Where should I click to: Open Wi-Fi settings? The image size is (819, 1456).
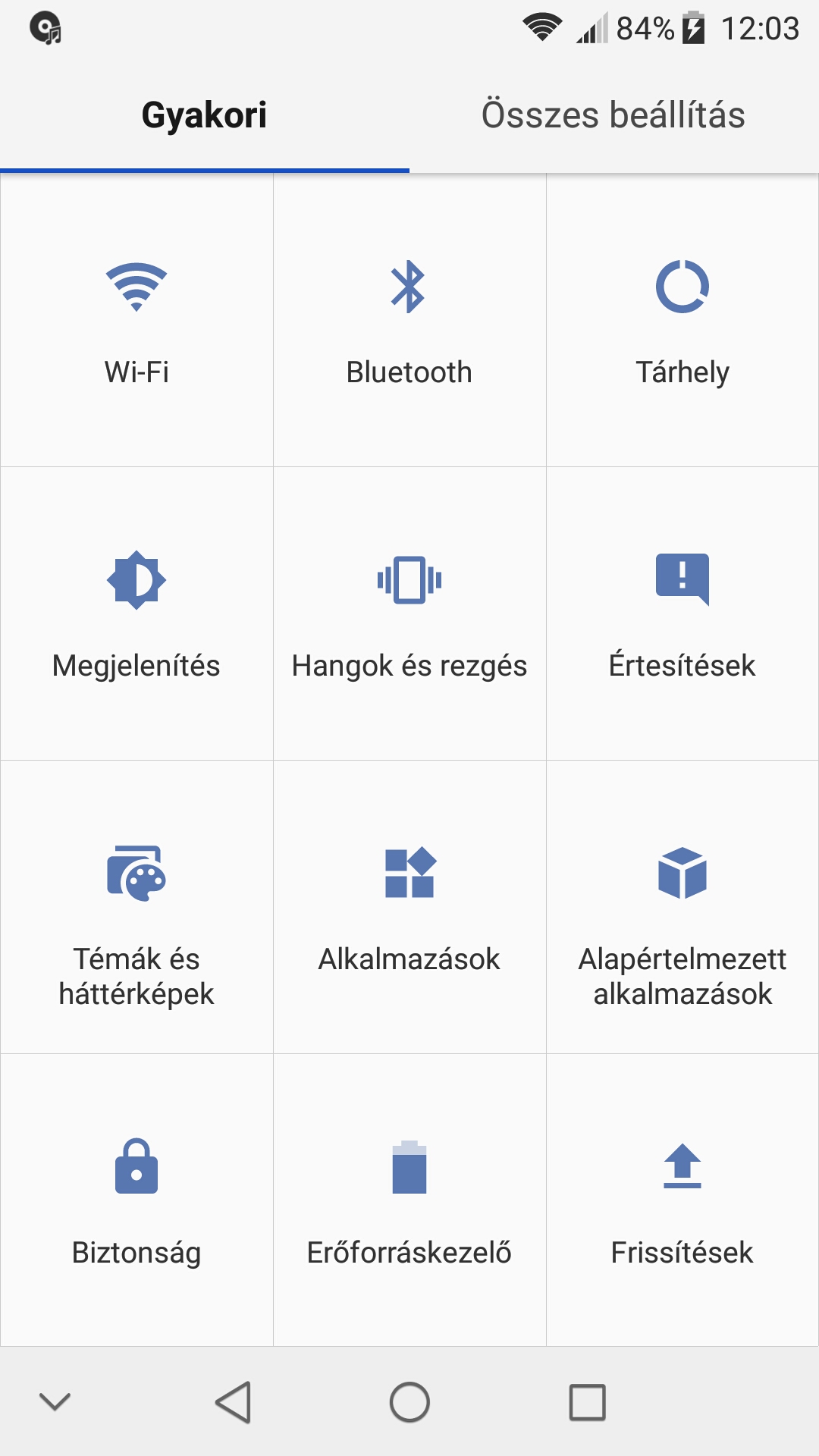(136, 320)
